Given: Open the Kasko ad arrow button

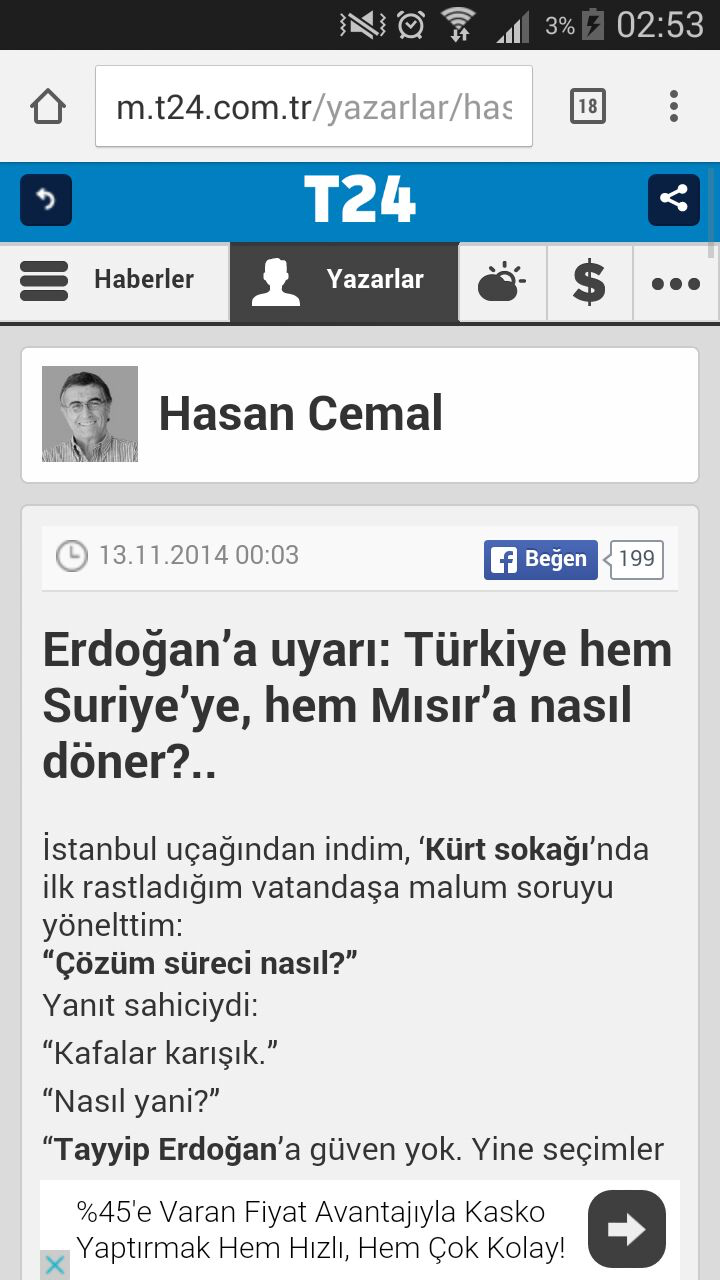Looking at the screenshot, I should pos(627,1229).
